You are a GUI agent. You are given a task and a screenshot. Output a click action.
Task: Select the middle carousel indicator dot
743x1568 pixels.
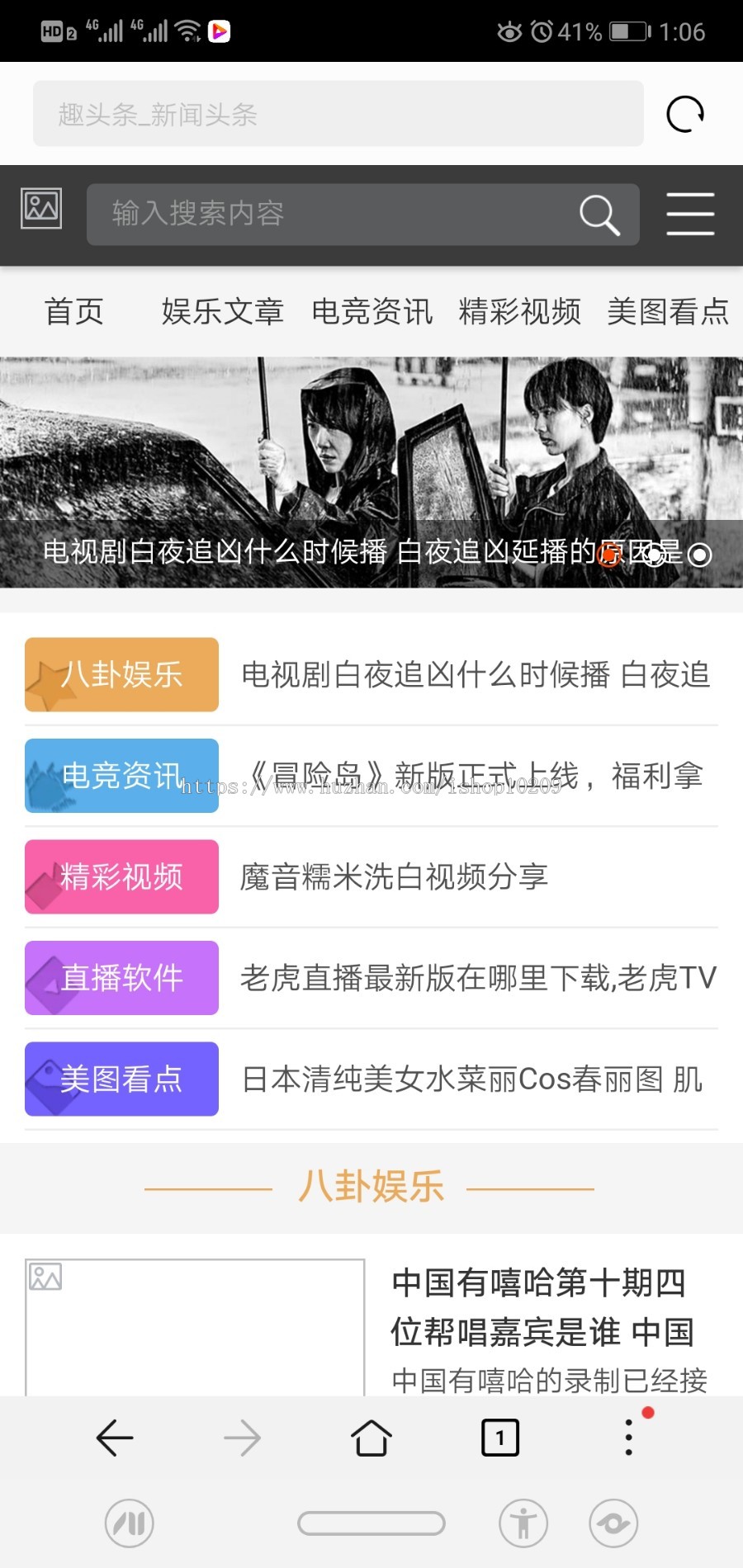pyautogui.click(x=655, y=556)
